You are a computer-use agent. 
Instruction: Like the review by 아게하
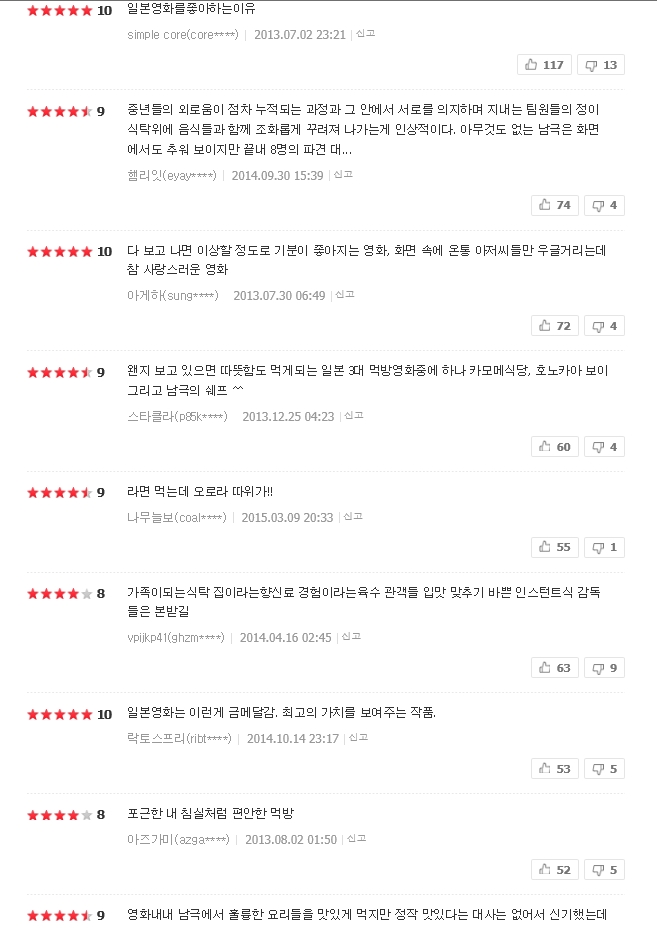[555, 325]
